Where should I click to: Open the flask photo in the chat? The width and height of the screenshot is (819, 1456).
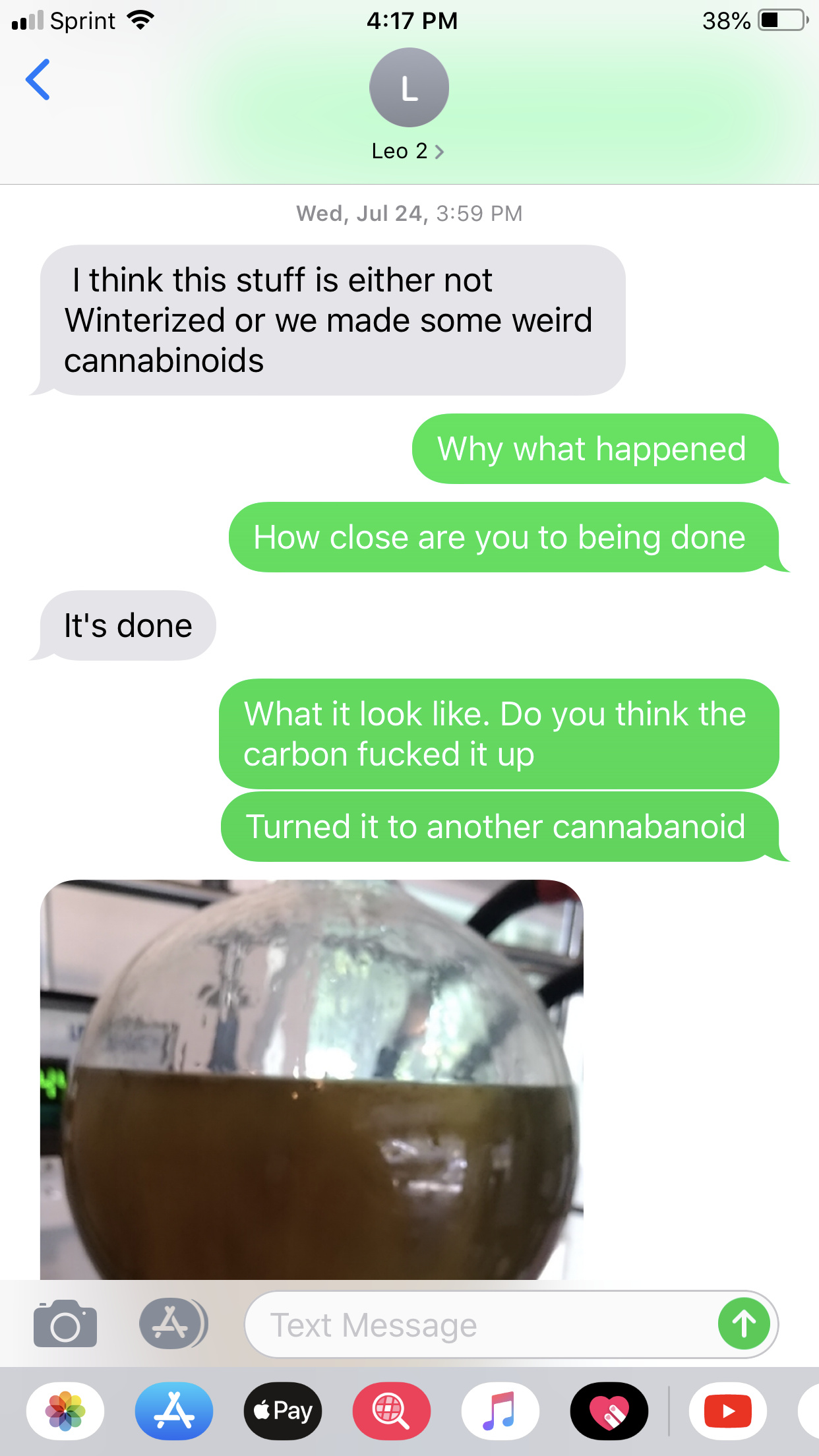[x=311, y=1079]
